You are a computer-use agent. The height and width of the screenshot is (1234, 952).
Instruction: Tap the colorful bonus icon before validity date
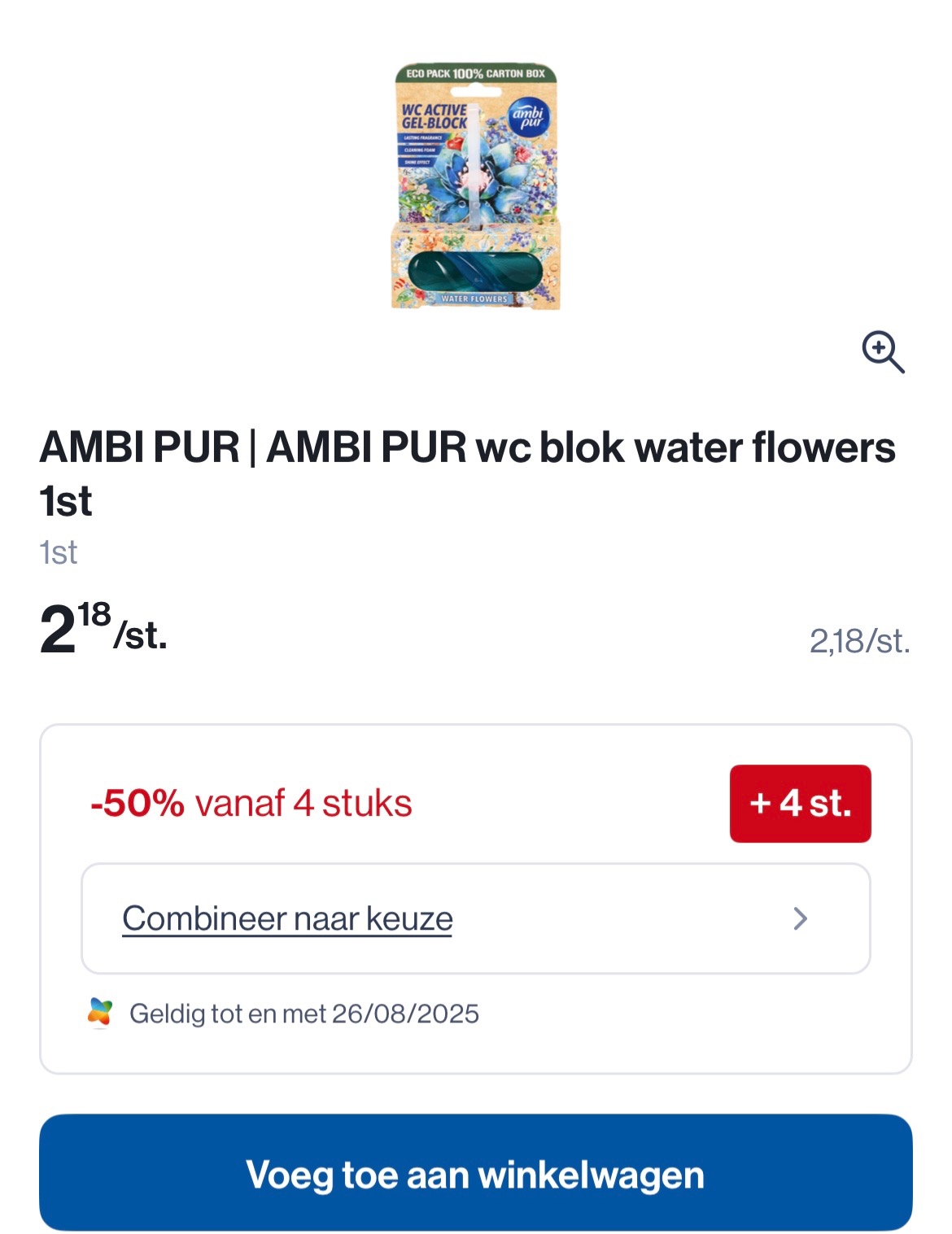[x=98, y=1012]
